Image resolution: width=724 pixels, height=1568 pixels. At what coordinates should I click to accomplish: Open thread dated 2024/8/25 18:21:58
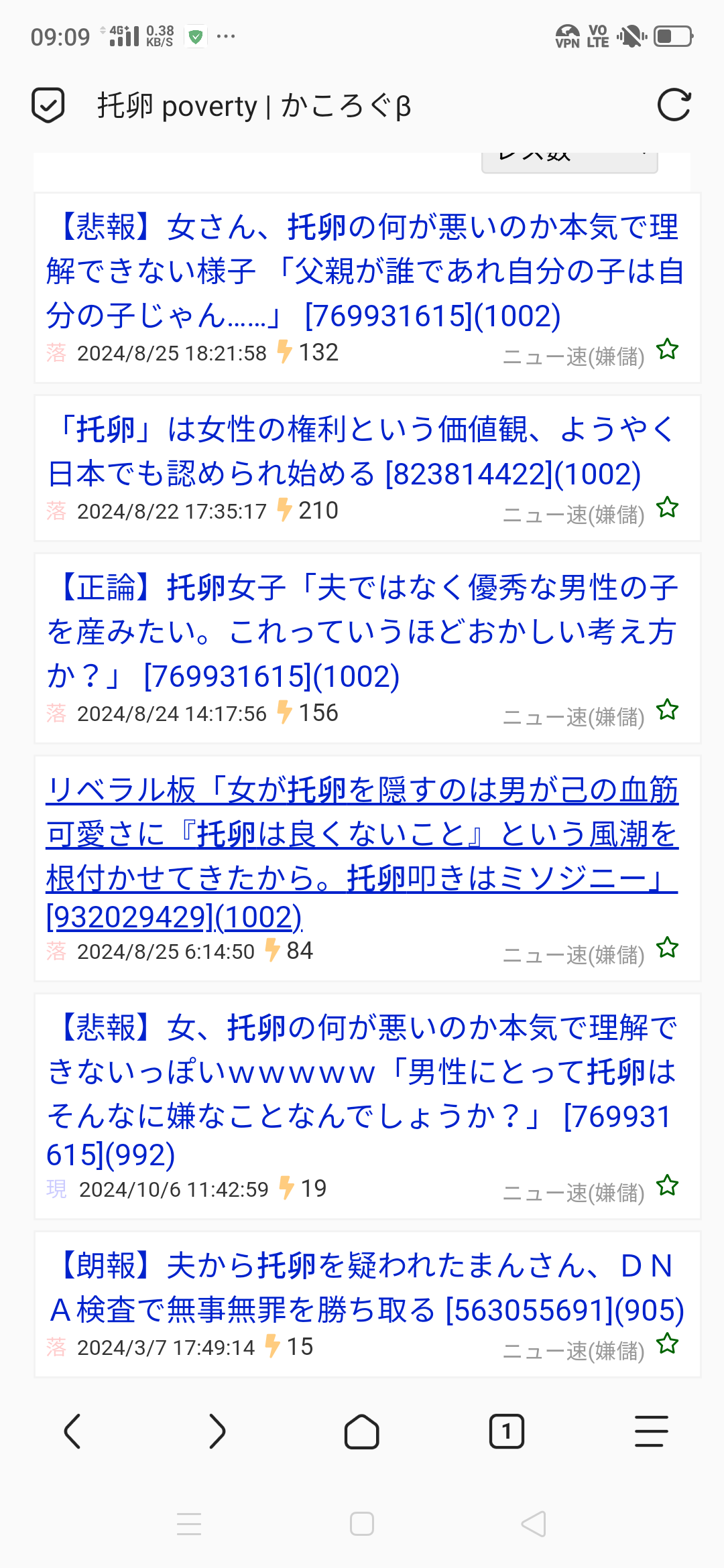coord(362,271)
